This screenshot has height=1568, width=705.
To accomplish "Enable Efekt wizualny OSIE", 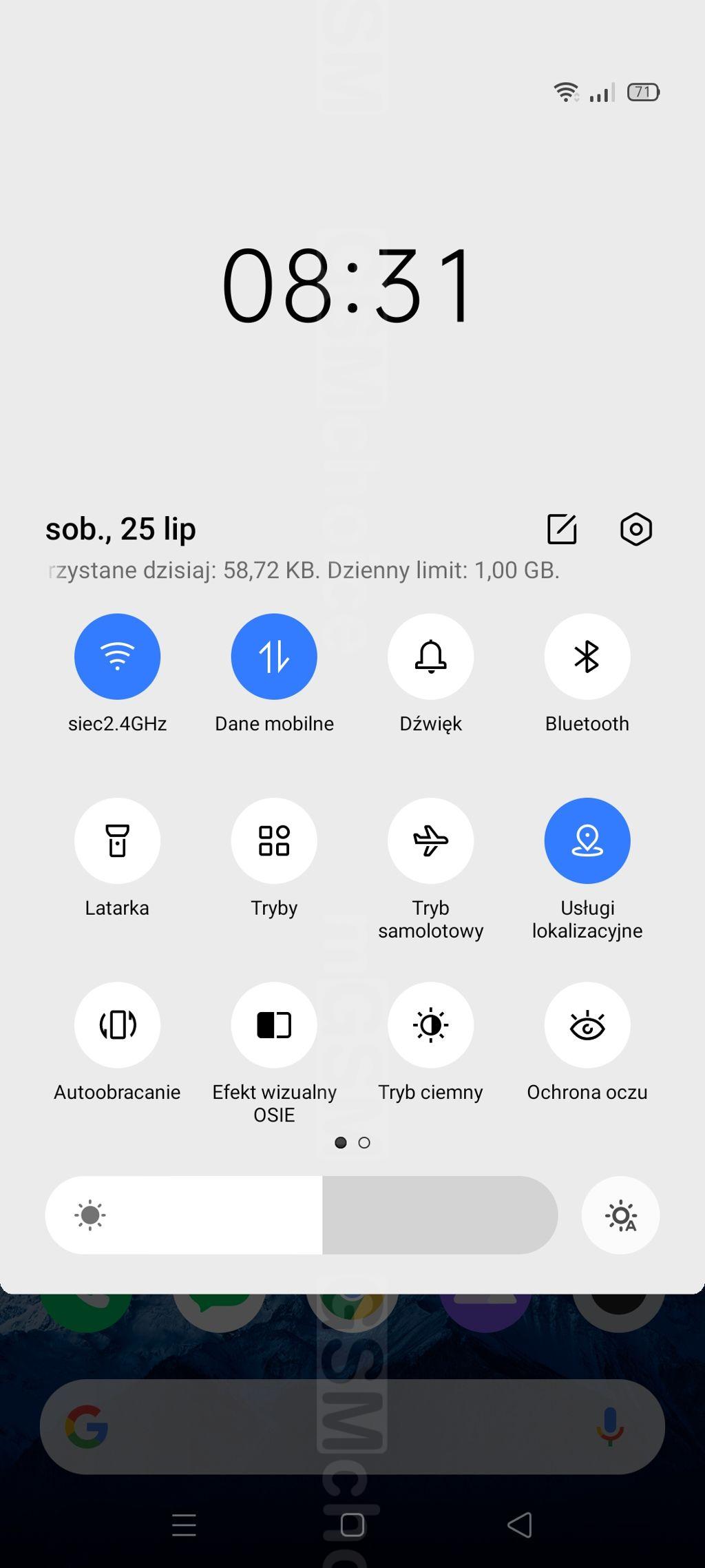I will 274,1025.
